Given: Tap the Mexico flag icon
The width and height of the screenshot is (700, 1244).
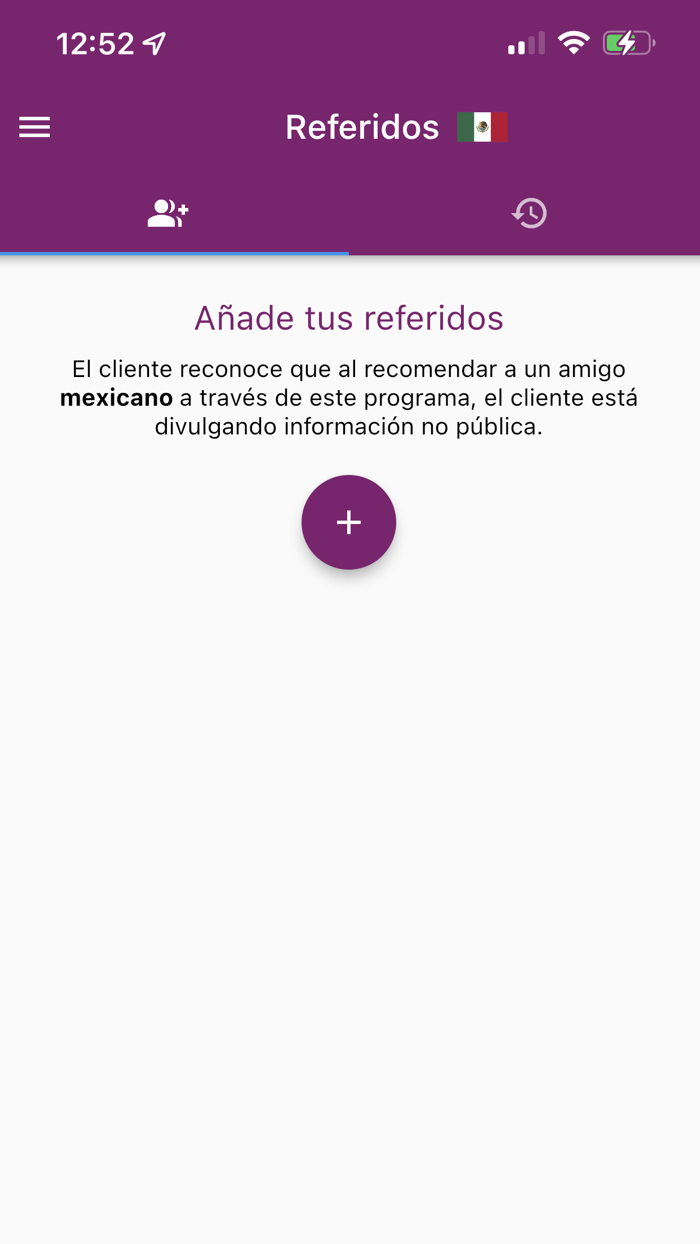Looking at the screenshot, I should click(x=483, y=127).
